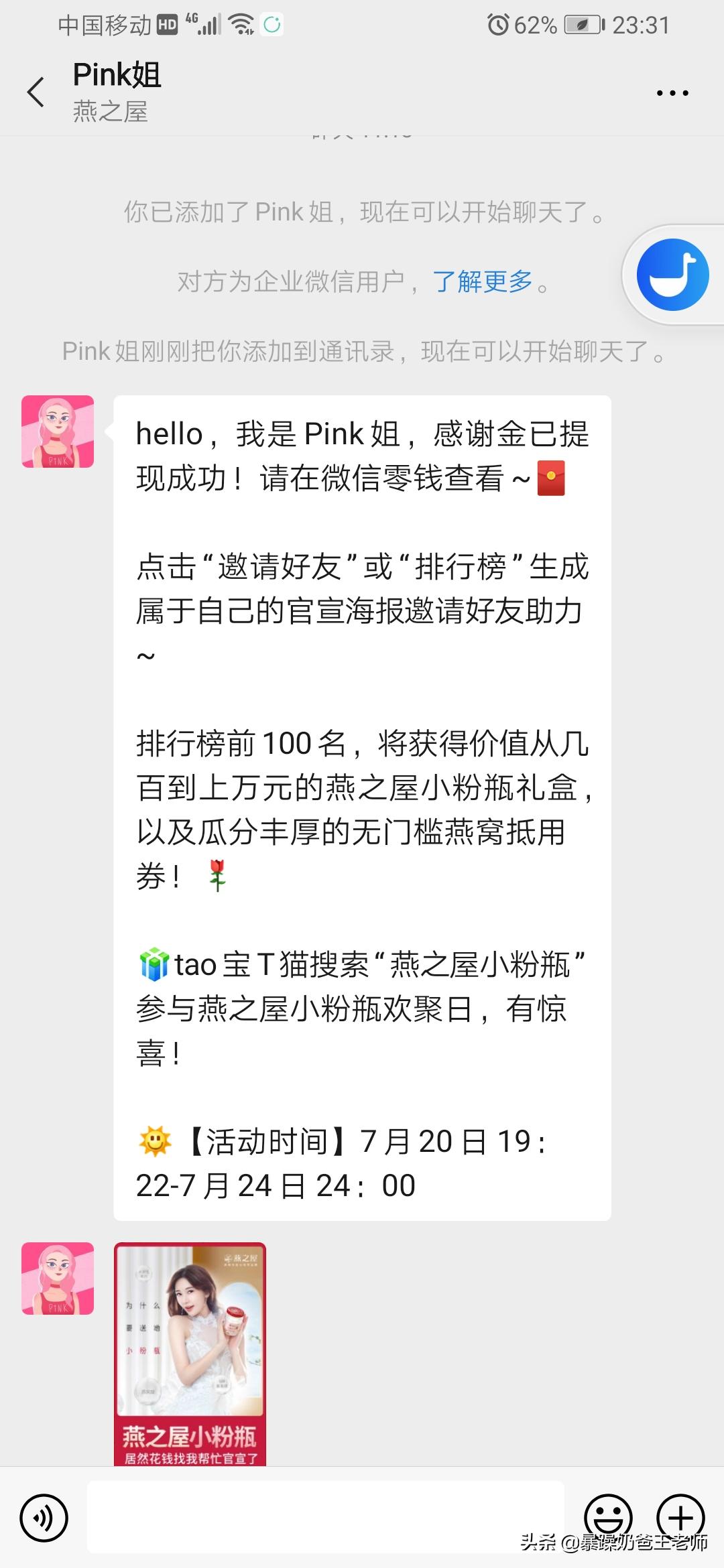Tap the 燕之屋 subtitle under the chat title
724x1568 pixels.
tap(111, 111)
